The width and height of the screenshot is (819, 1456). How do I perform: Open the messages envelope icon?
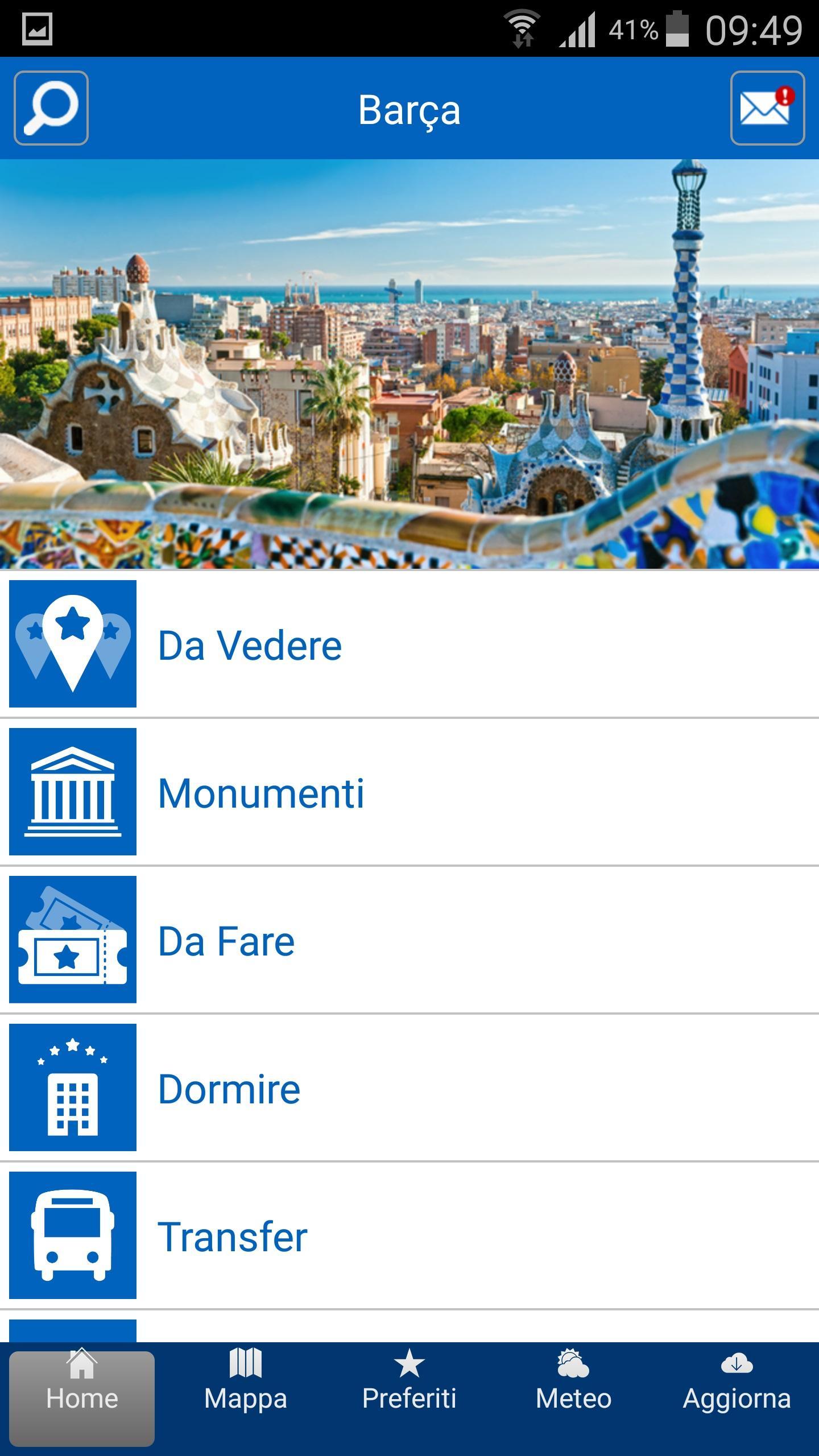click(x=767, y=108)
